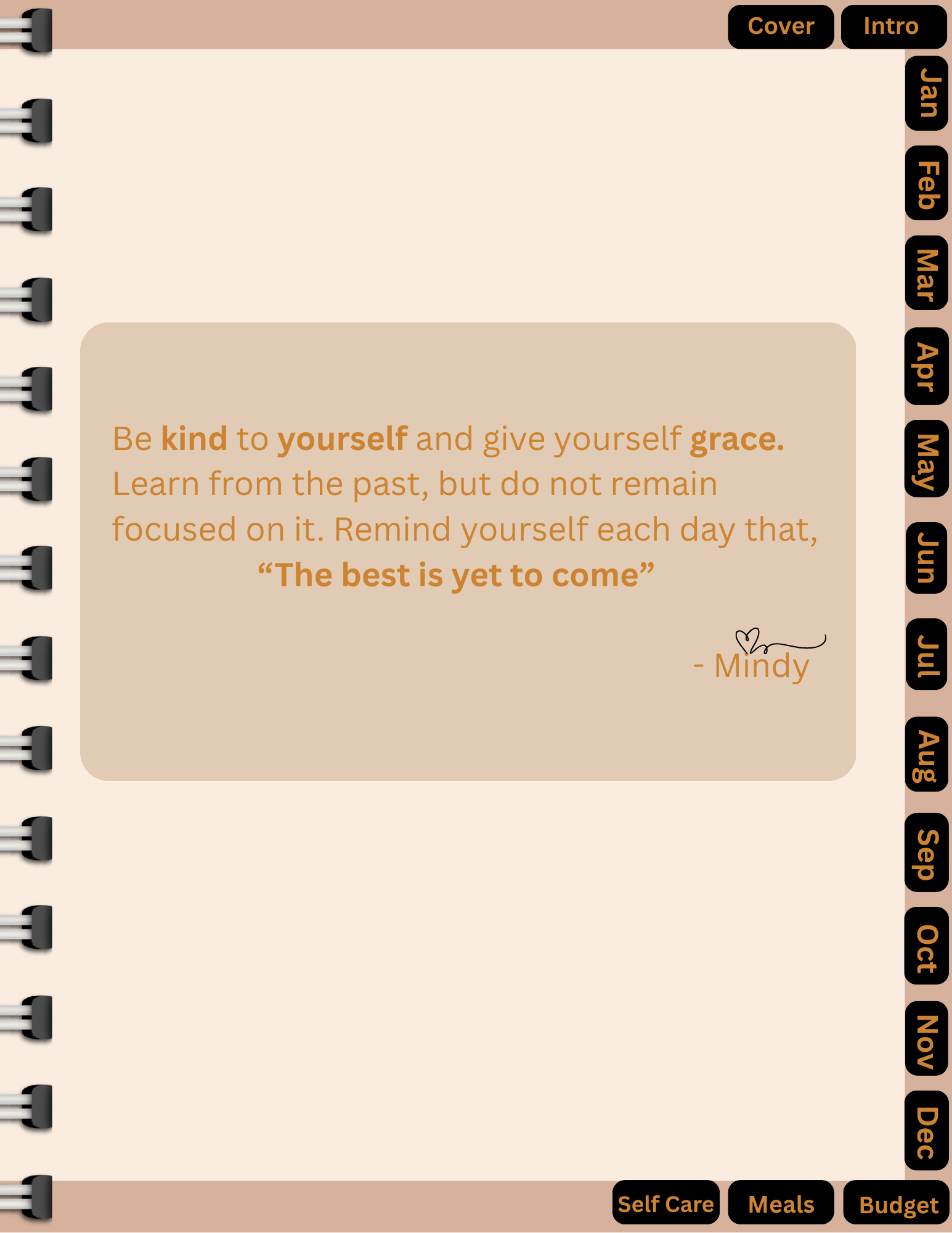This screenshot has height=1233, width=952.
Task: Open the Aug tab
Action: (x=927, y=754)
